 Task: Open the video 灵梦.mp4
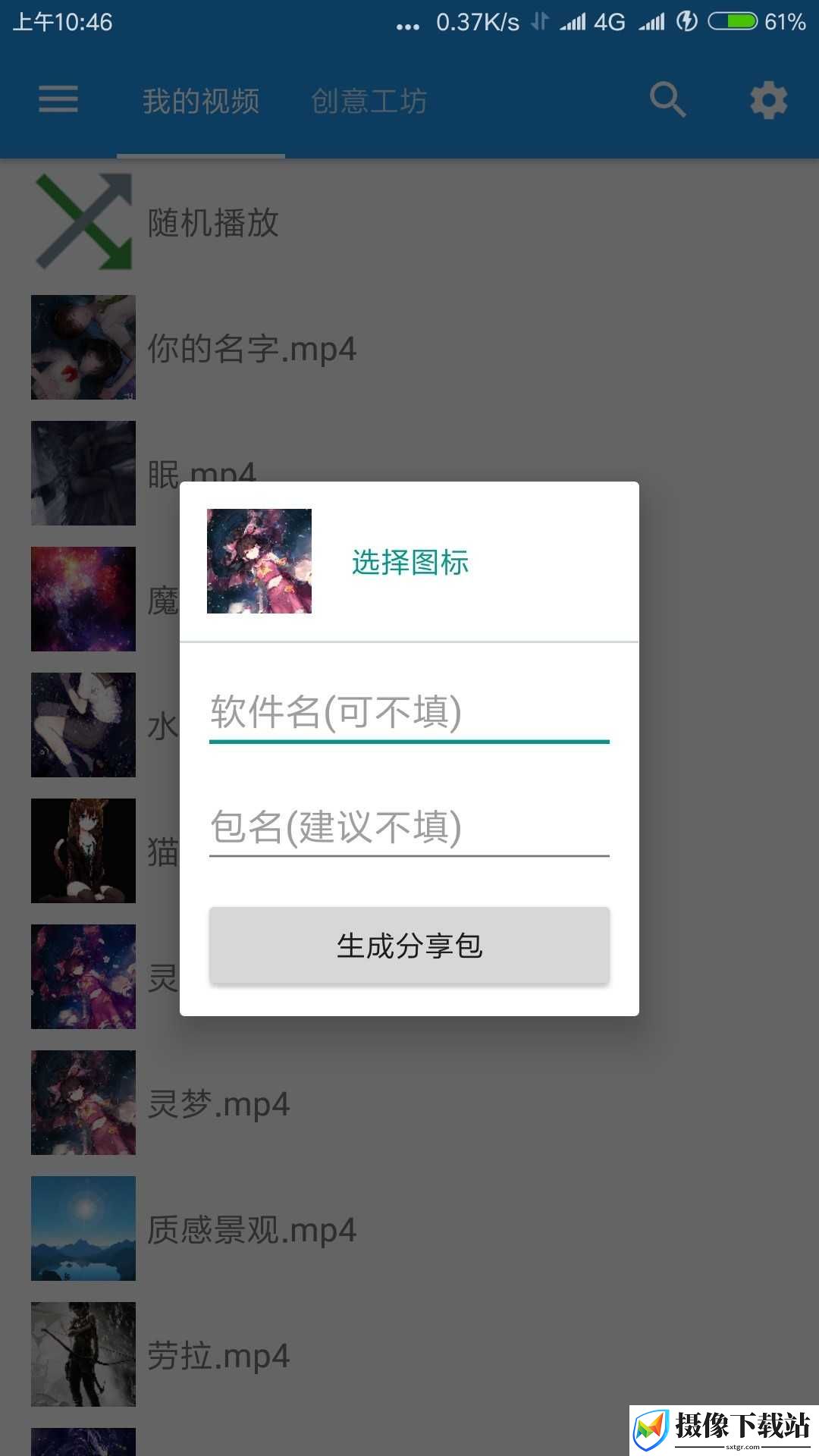coord(409,1103)
